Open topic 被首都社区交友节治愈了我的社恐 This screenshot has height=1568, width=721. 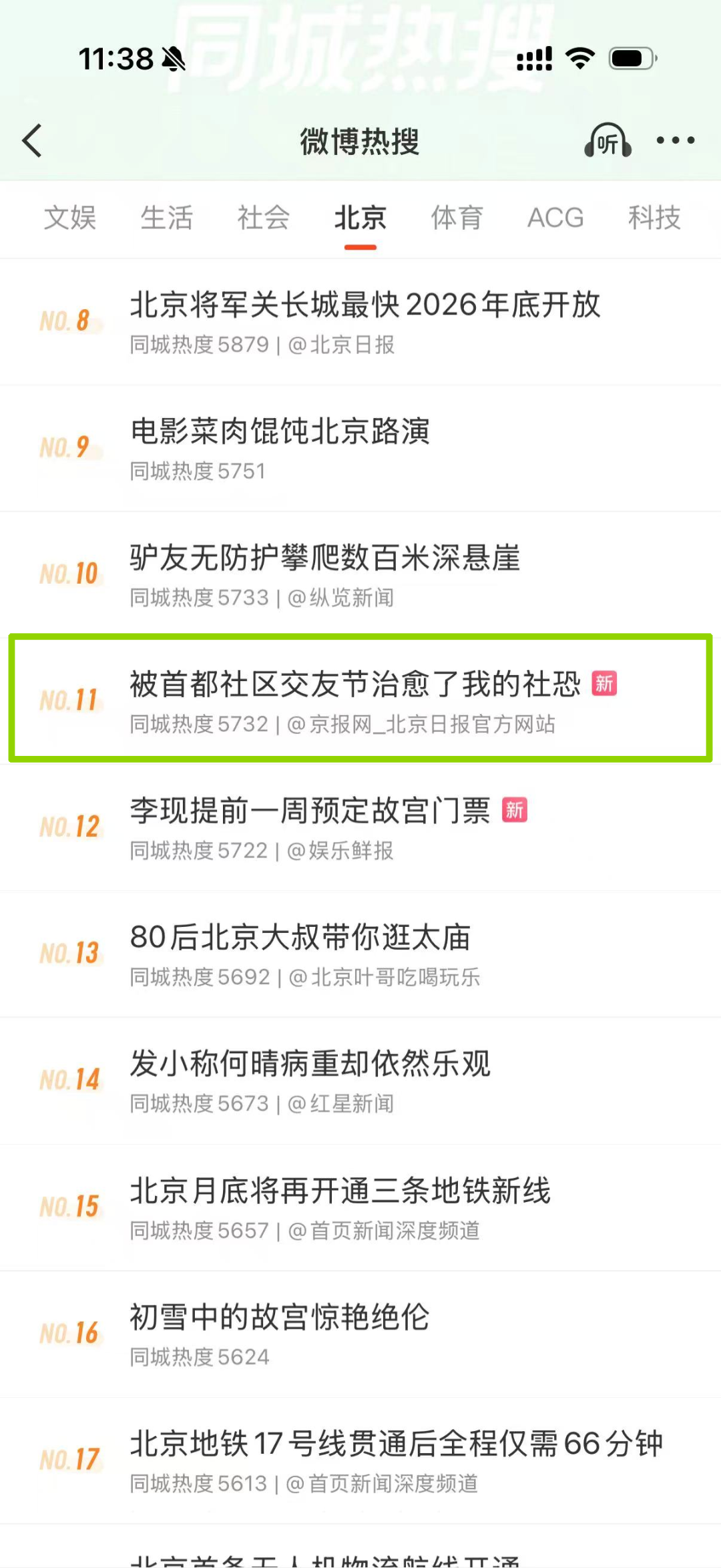355,685
